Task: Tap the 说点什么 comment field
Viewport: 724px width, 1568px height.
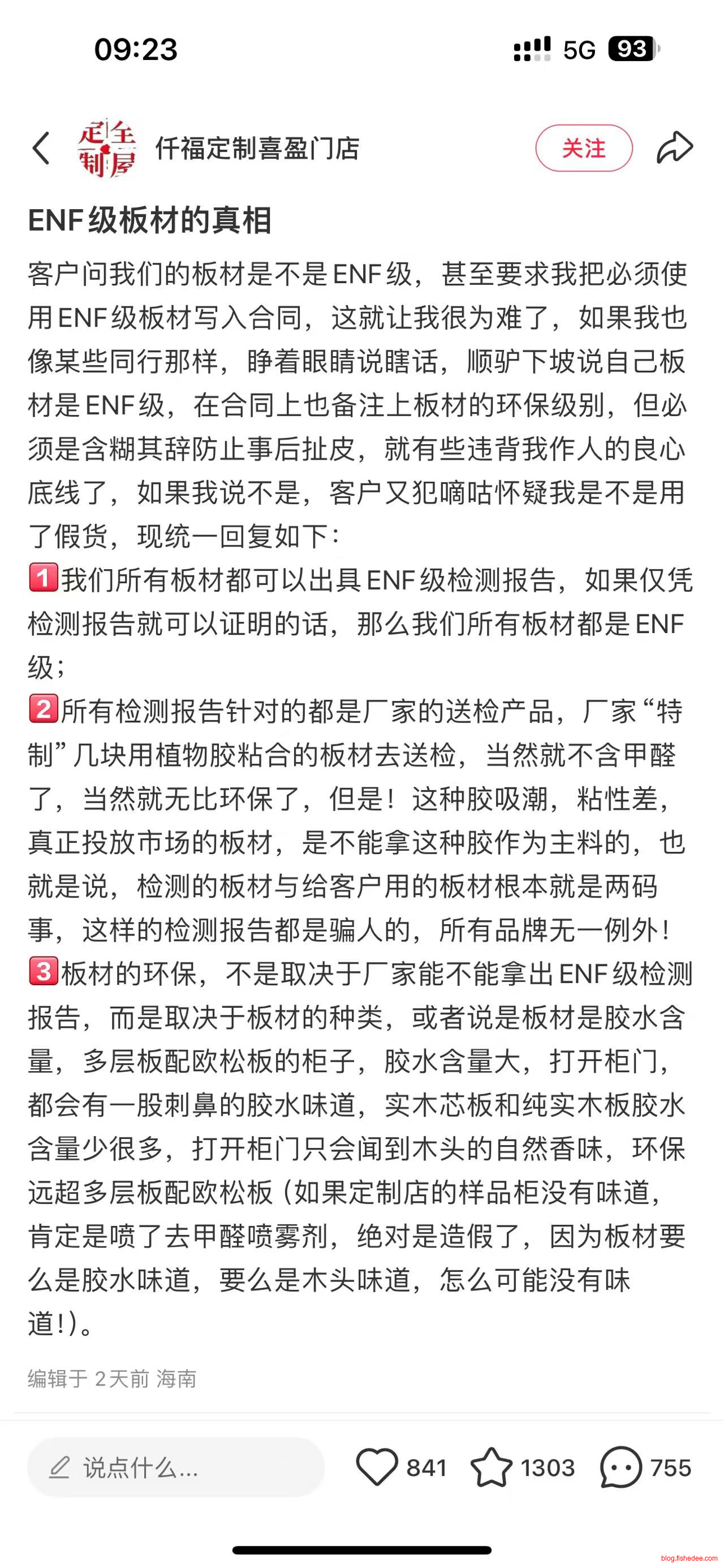Action: (175, 1468)
